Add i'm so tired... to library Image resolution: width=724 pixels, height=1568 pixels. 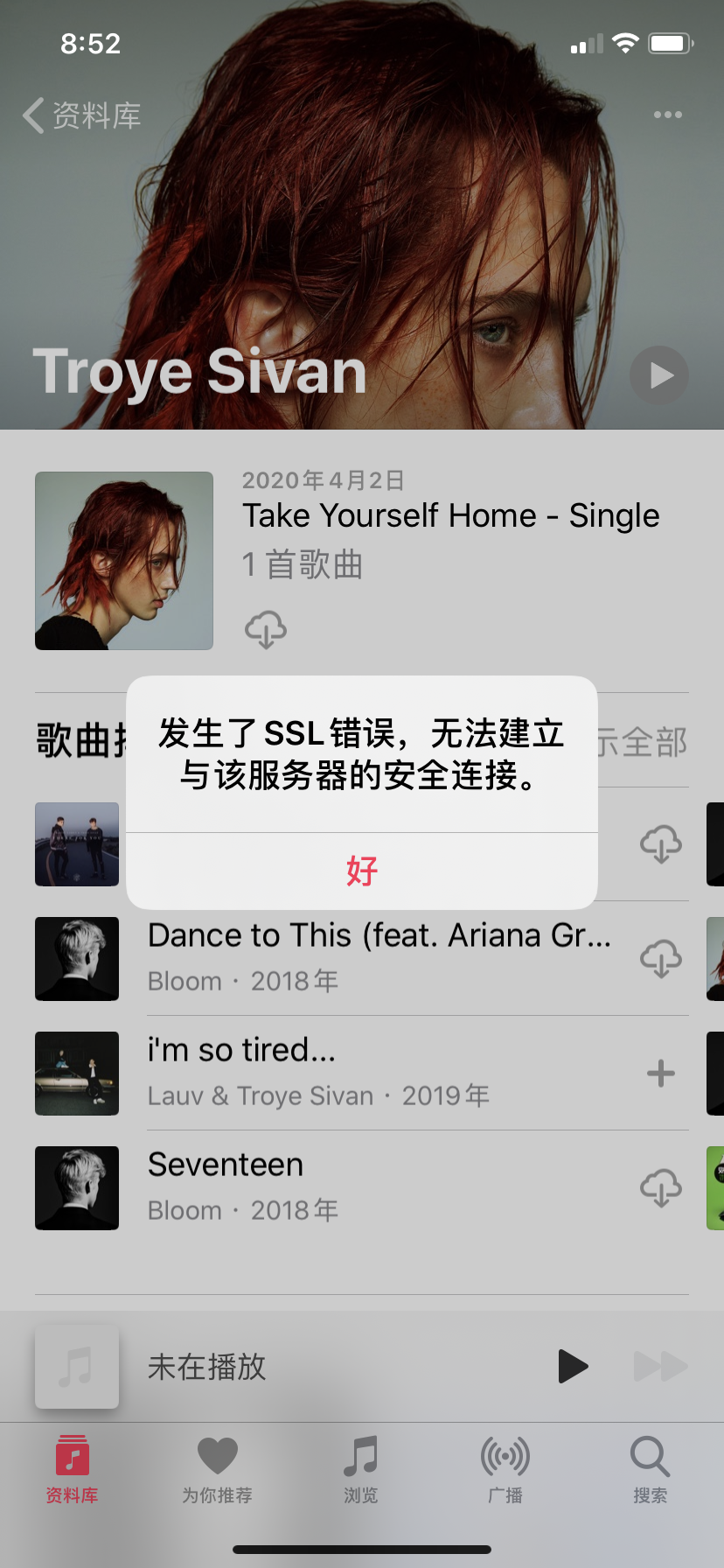click(661, 1073)
